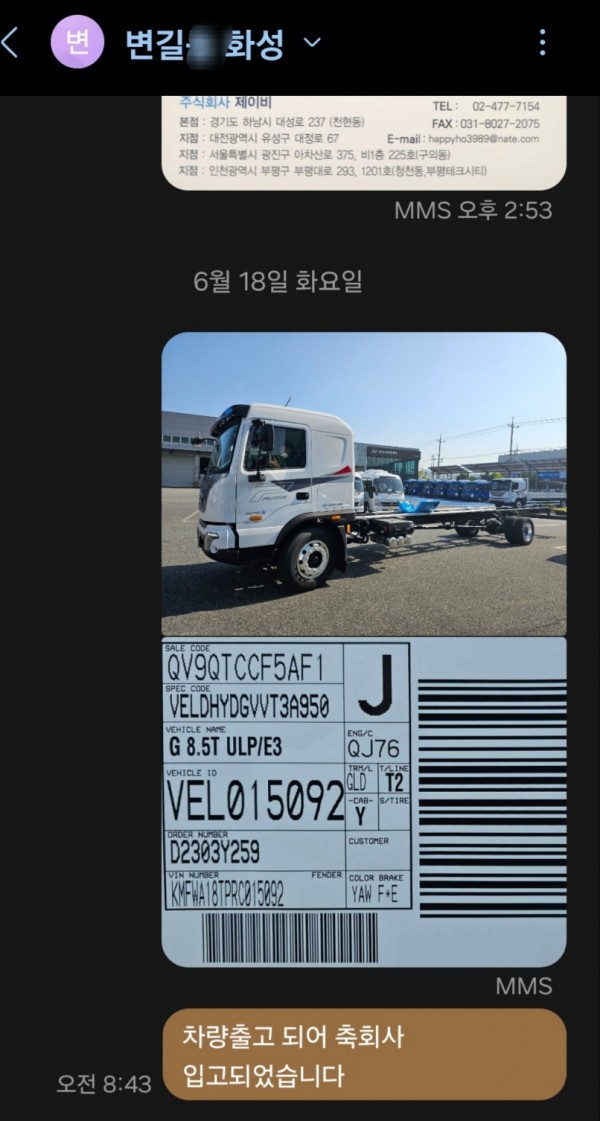The image size is (600, 1121).
Task: Open the three-dot overflow menu
Action: coord(542,42)
